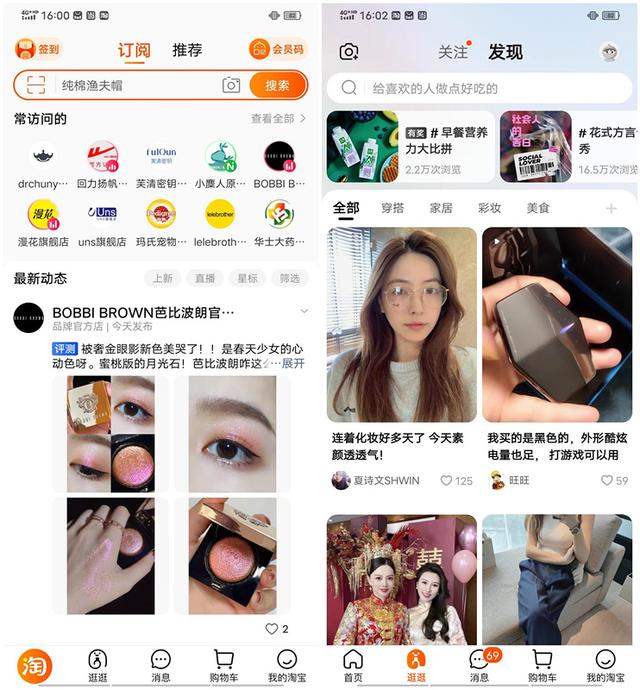The width and height of the screenshot is (640, 690).
Task: Select the 上新 filter chip
Action: pos(163,278)
